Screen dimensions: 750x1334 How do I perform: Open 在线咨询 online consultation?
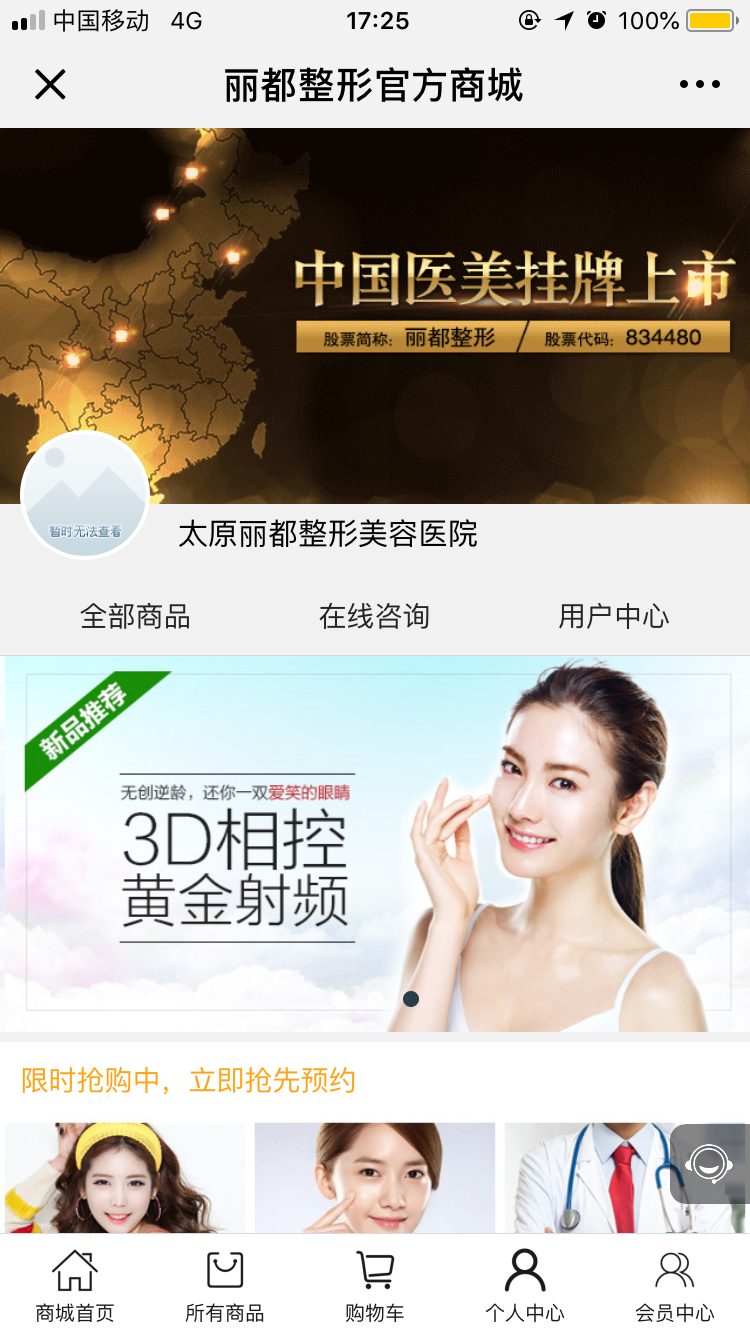pyautogui.click(x=374, y=616)
